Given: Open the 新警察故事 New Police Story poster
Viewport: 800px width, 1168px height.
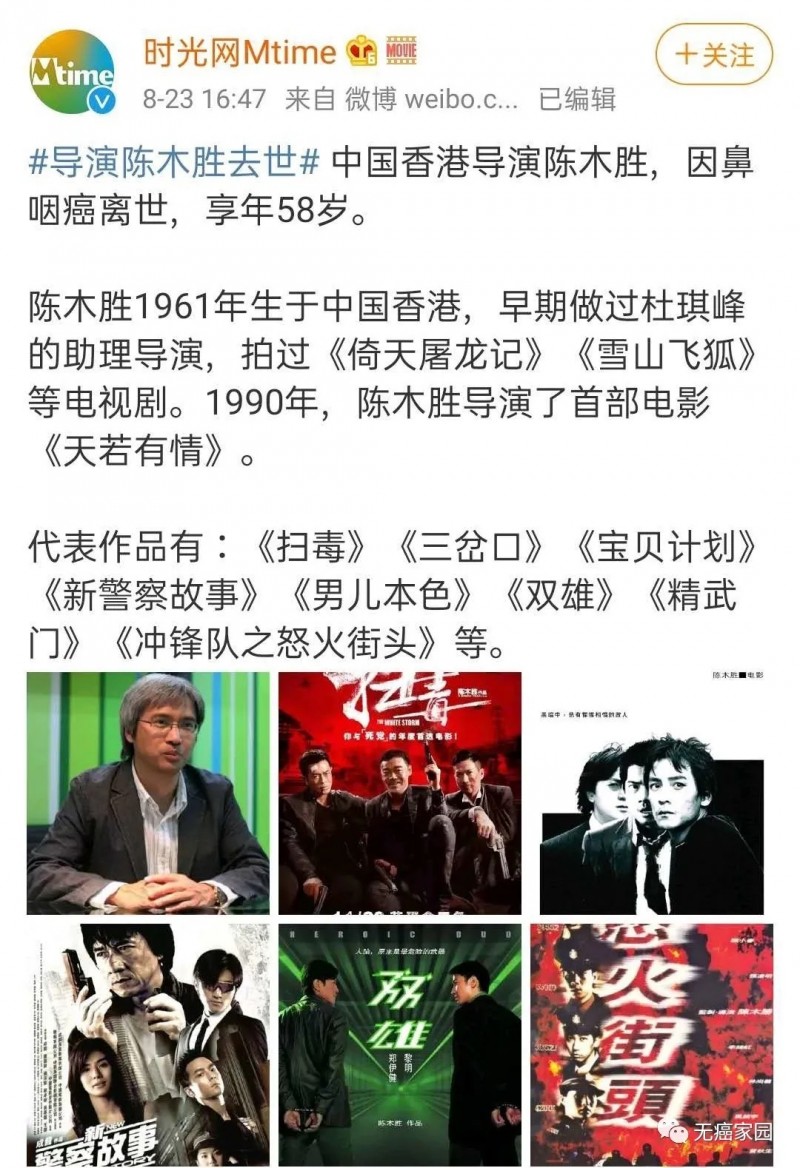Looking at the screenshot, I should click(x=145, y=1040).
